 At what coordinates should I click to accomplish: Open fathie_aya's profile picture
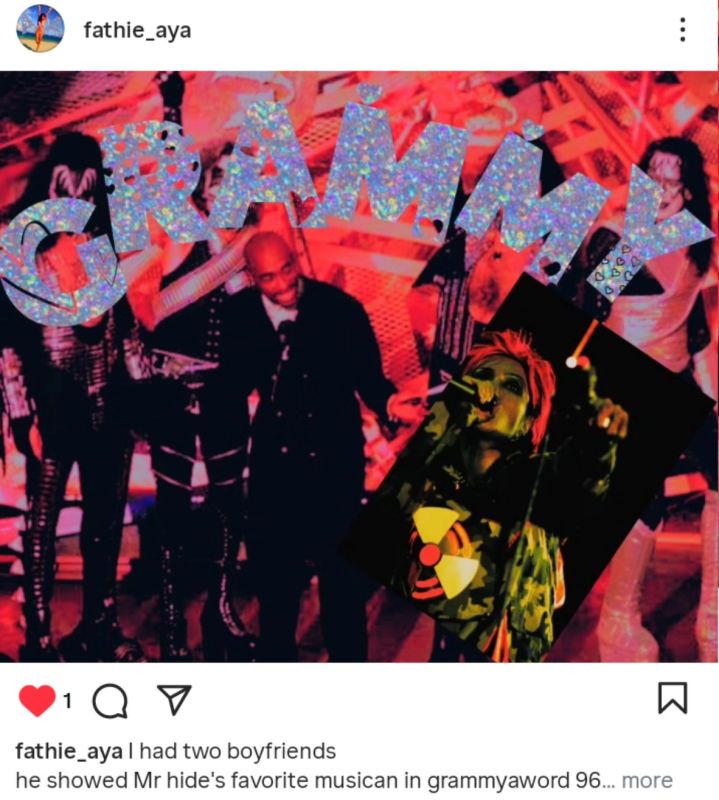[40, 29]
